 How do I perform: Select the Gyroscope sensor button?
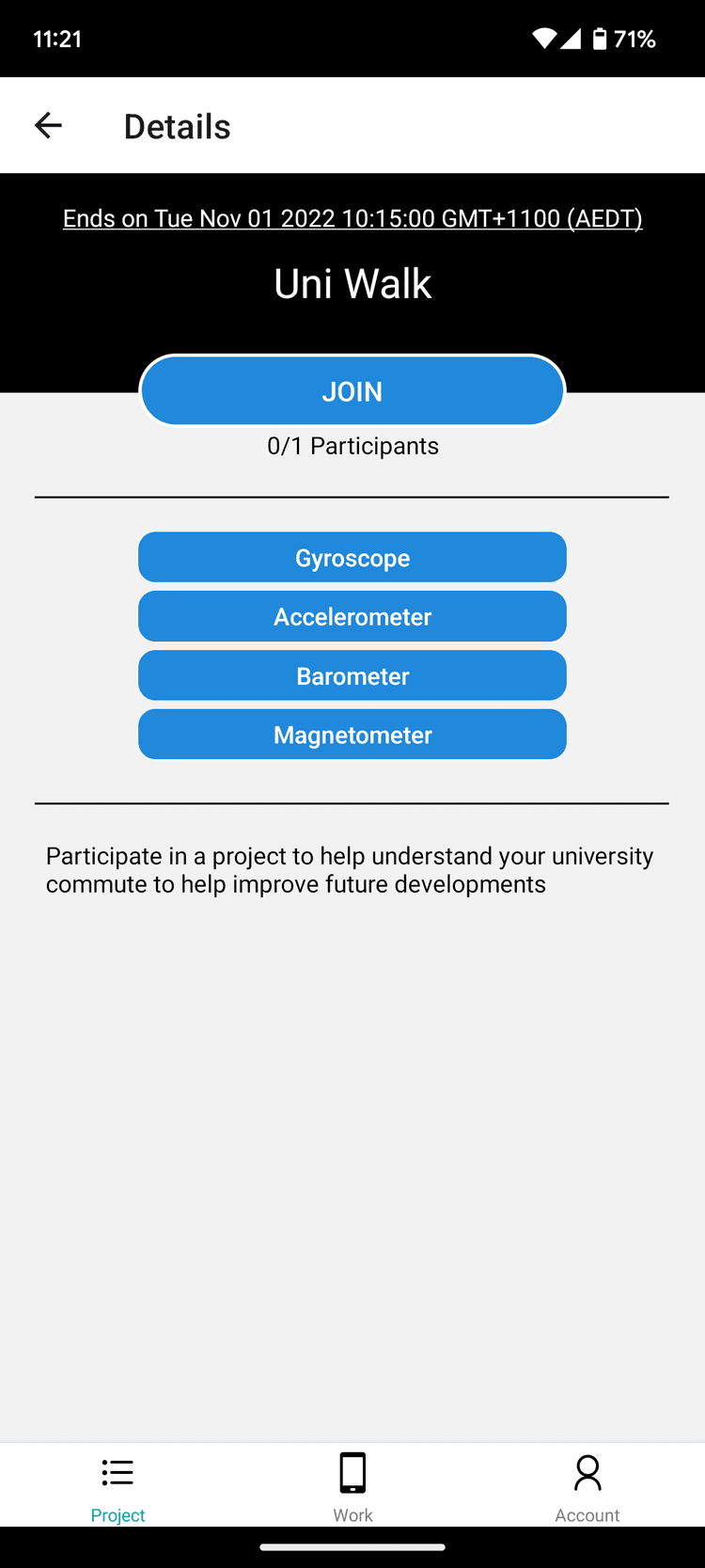[352, 558]
